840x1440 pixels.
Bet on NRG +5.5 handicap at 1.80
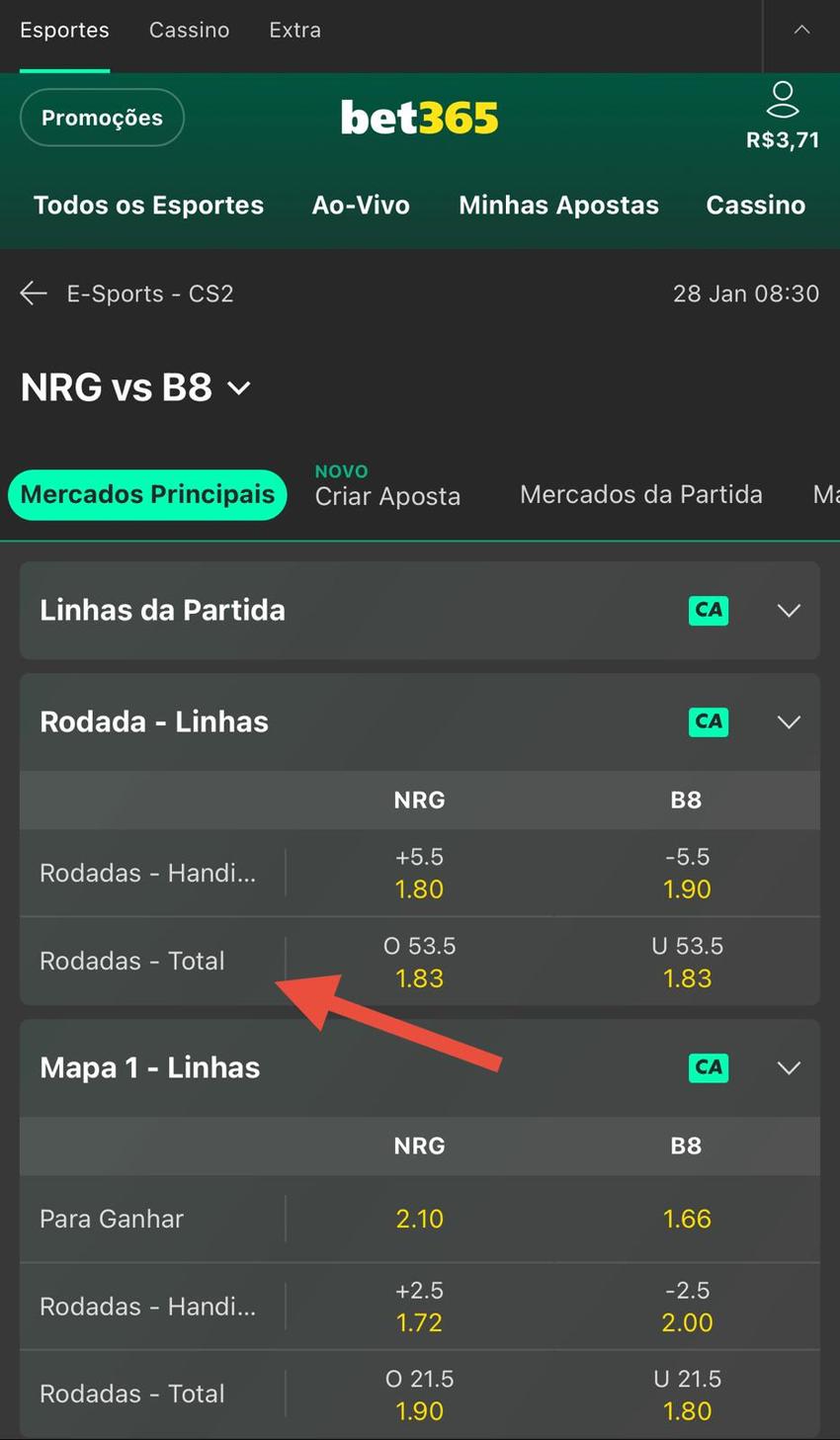tap(419, 873)
